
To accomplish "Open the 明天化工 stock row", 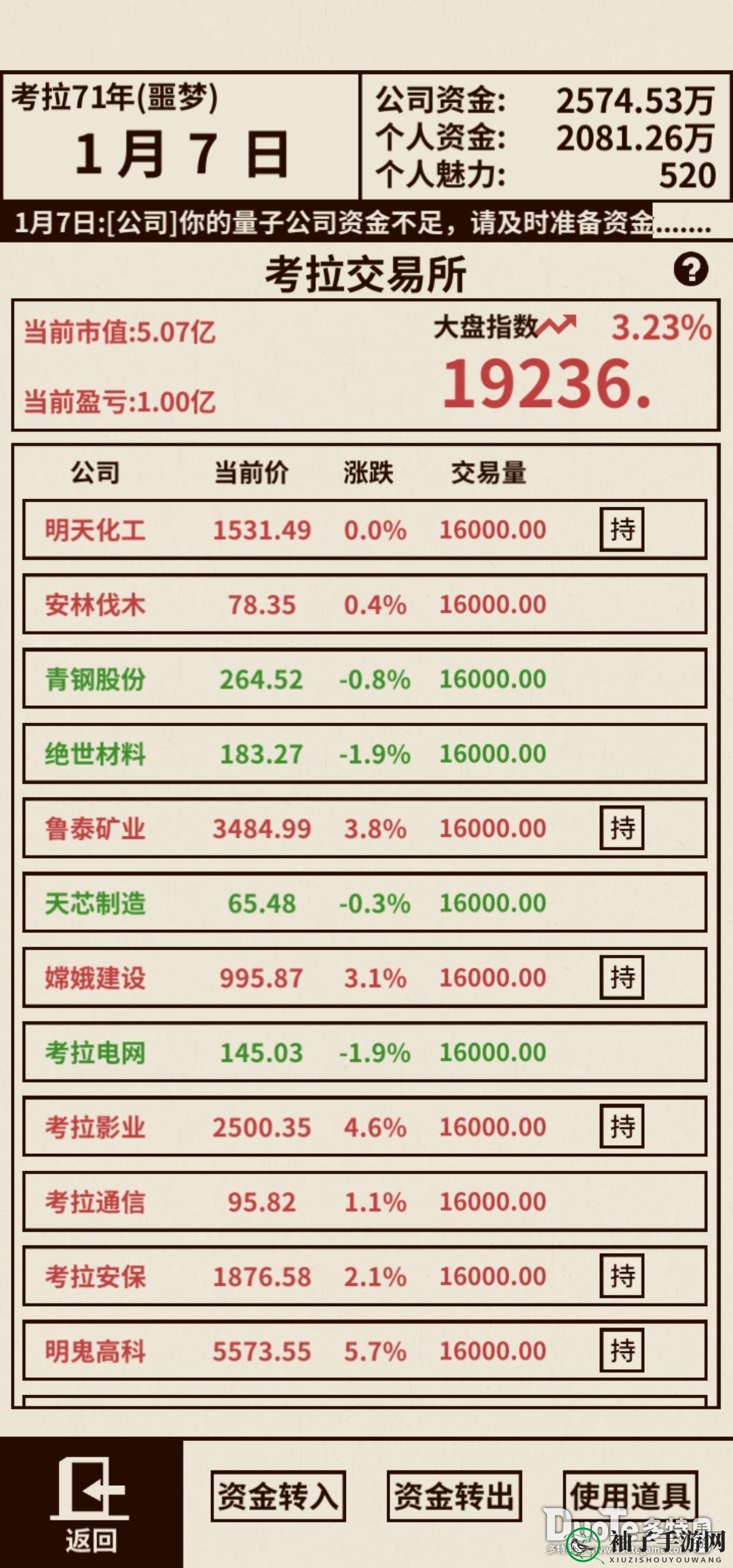I will [364, 530].
